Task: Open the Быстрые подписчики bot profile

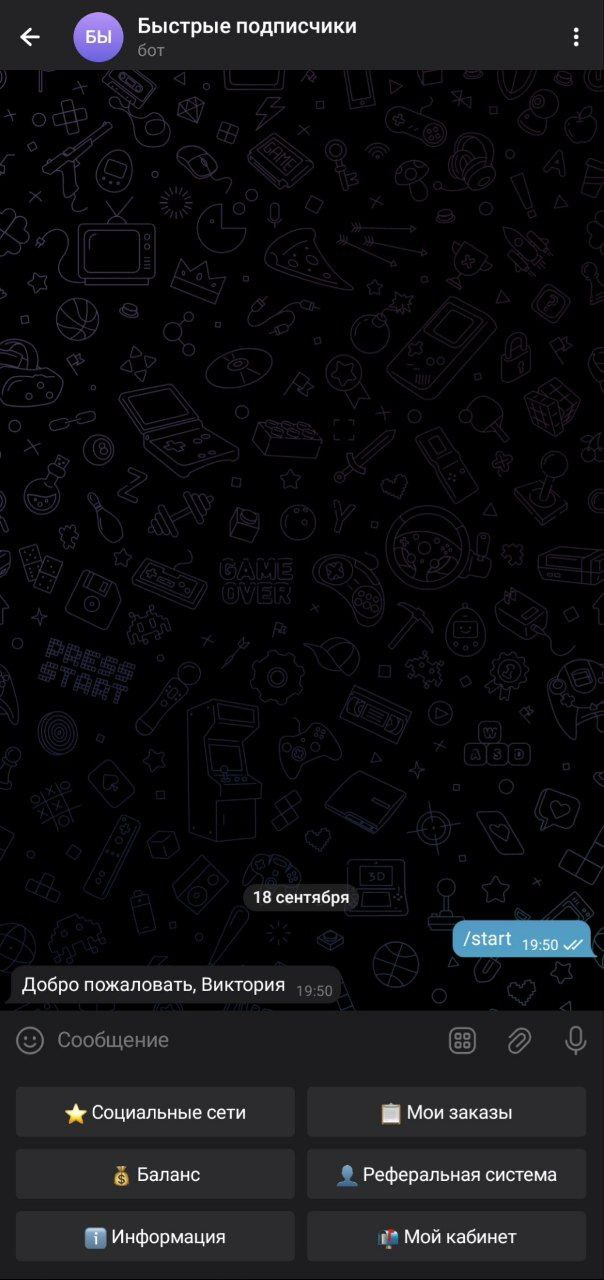Action: pyautogui.click(x=246, y=36)
